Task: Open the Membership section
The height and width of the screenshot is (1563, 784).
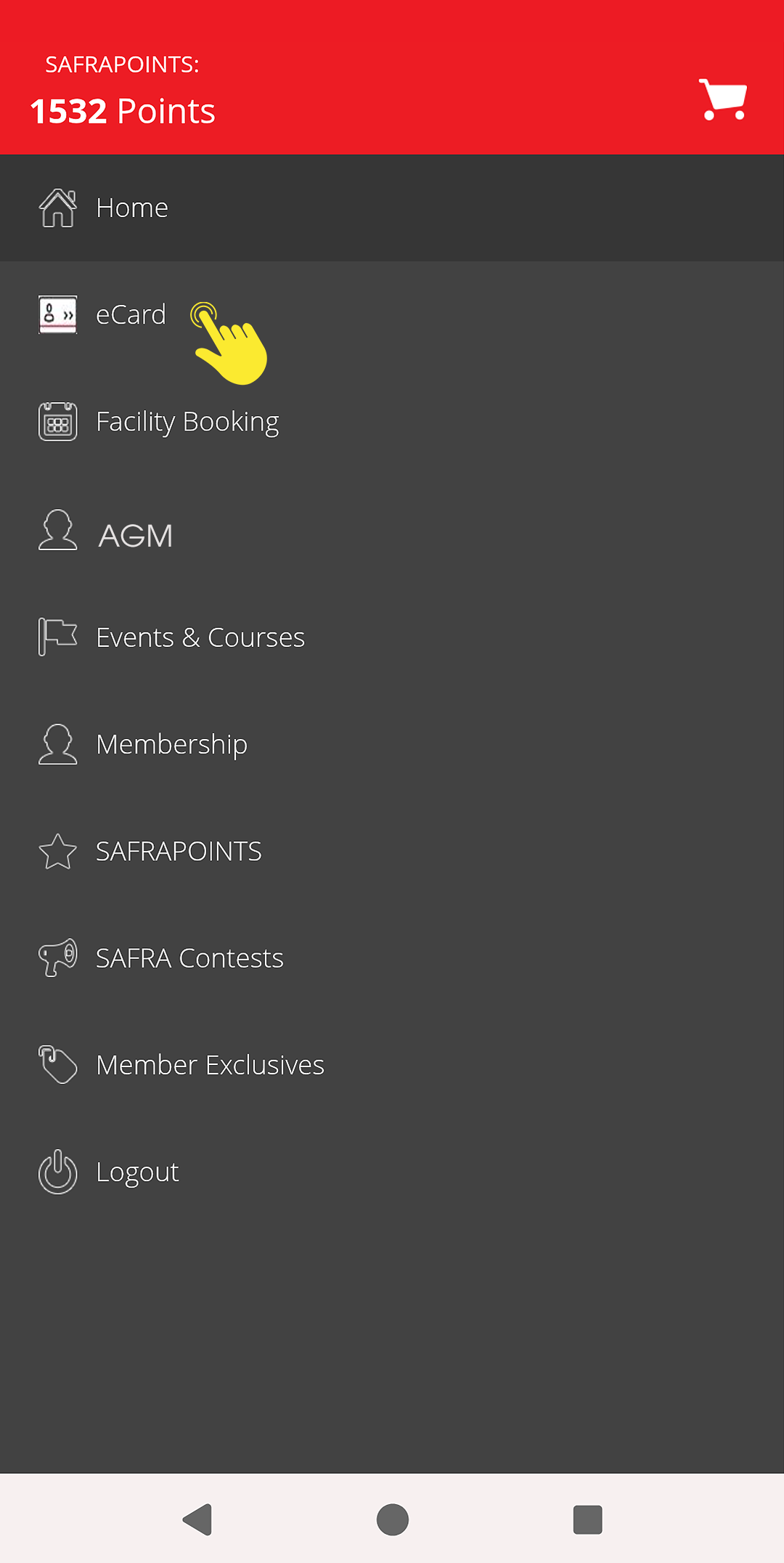Action: [x=171, y=744]
